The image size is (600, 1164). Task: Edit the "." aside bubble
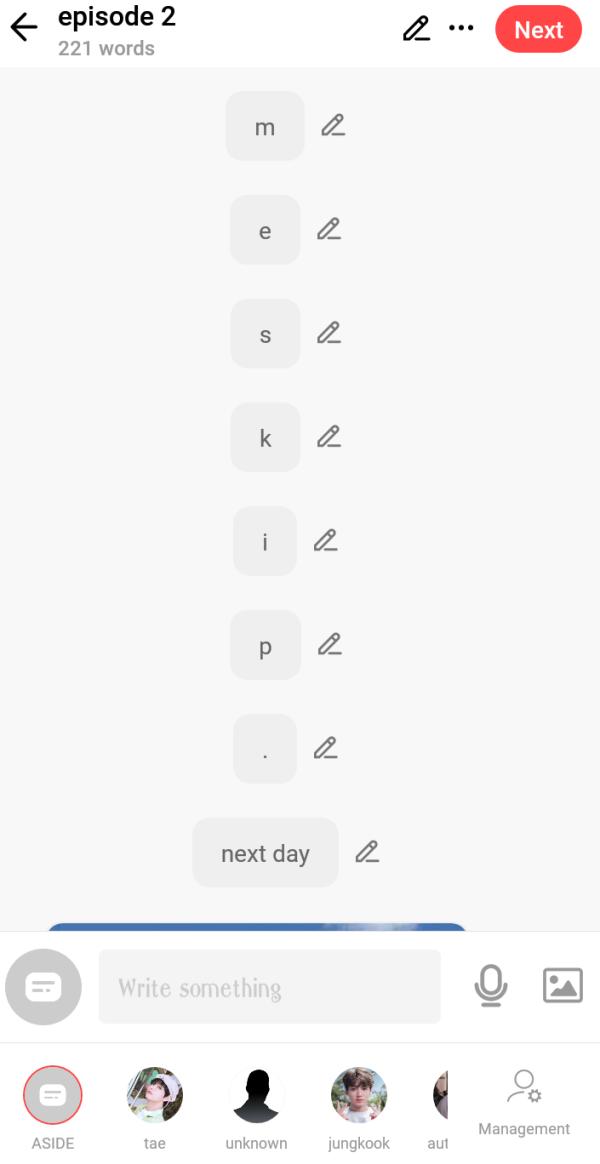325,748
